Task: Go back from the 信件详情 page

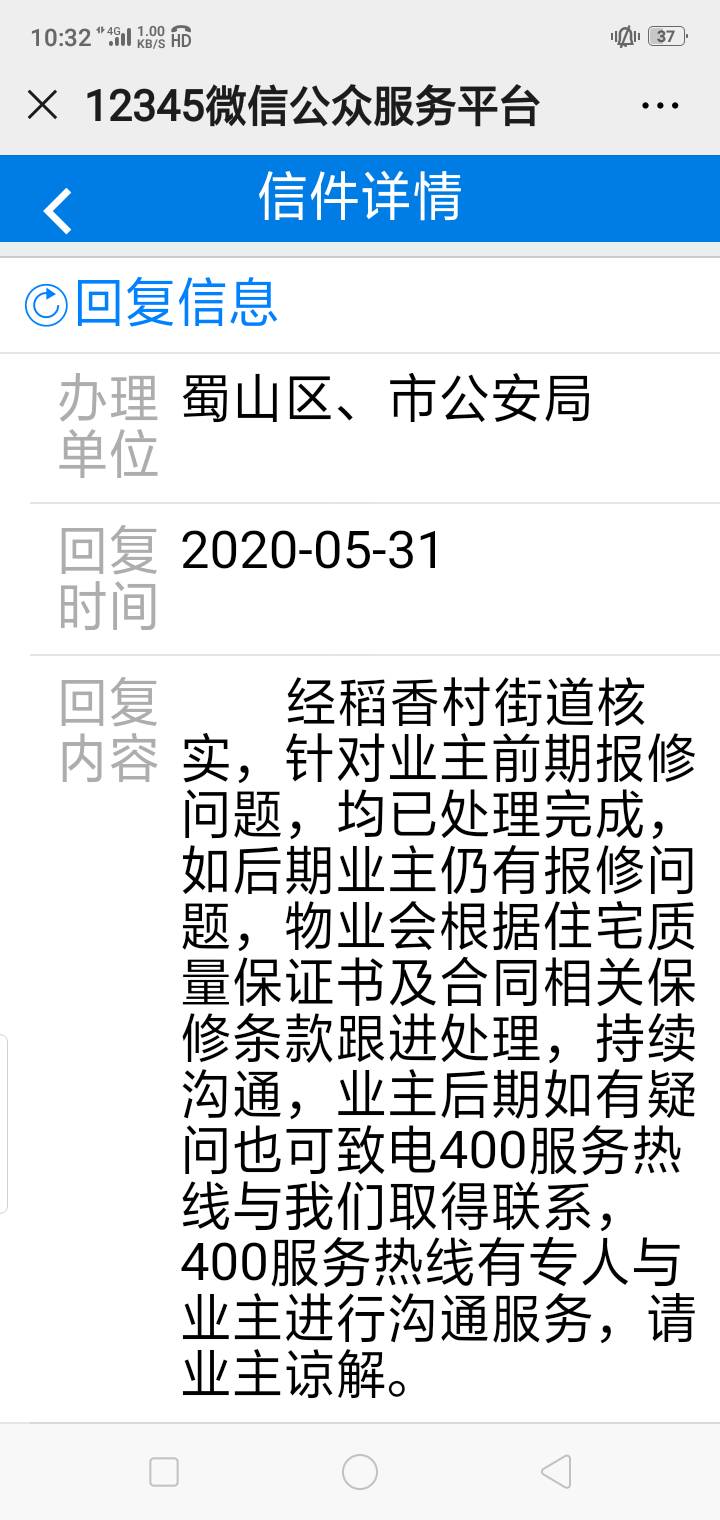Action: [x=58, y=210]
